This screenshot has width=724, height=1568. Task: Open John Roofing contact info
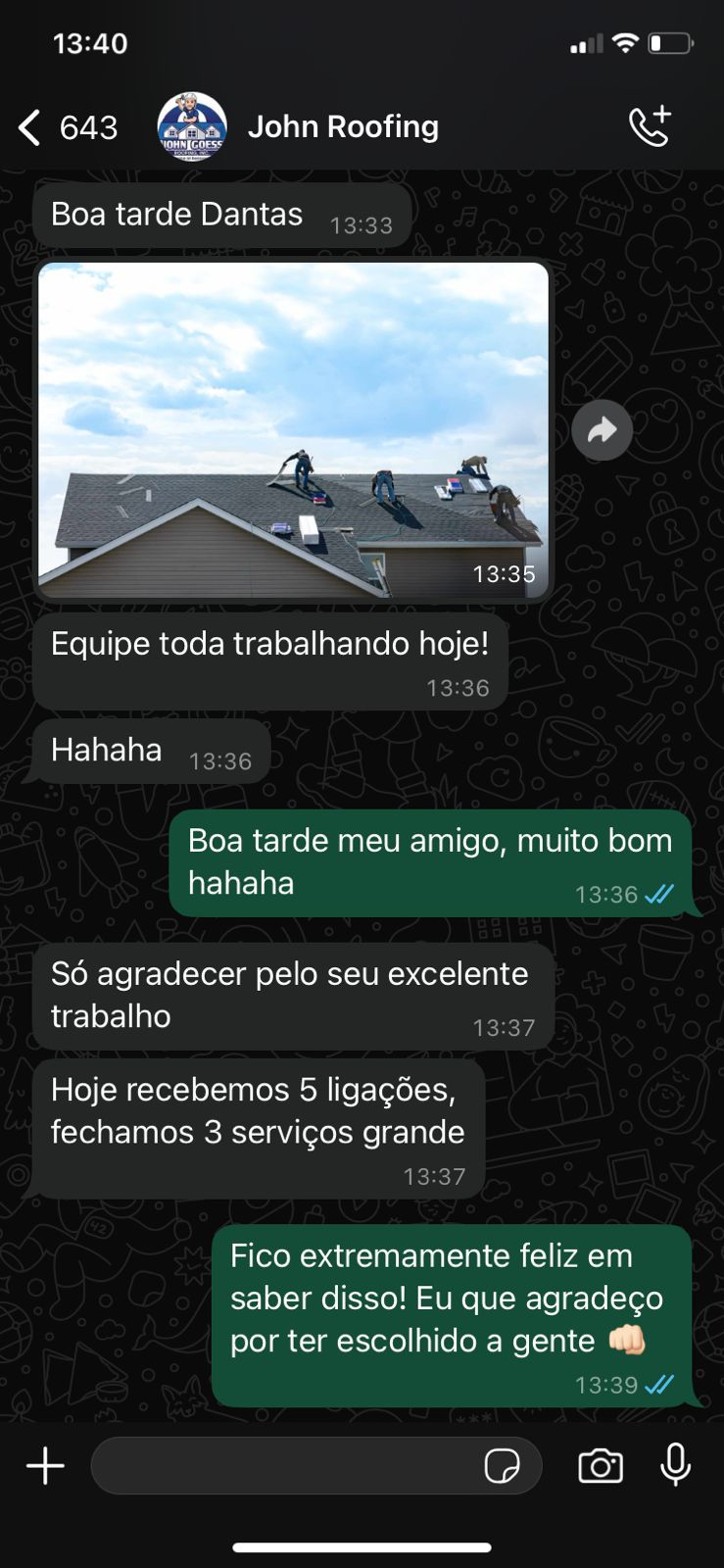tap(342, 127)
